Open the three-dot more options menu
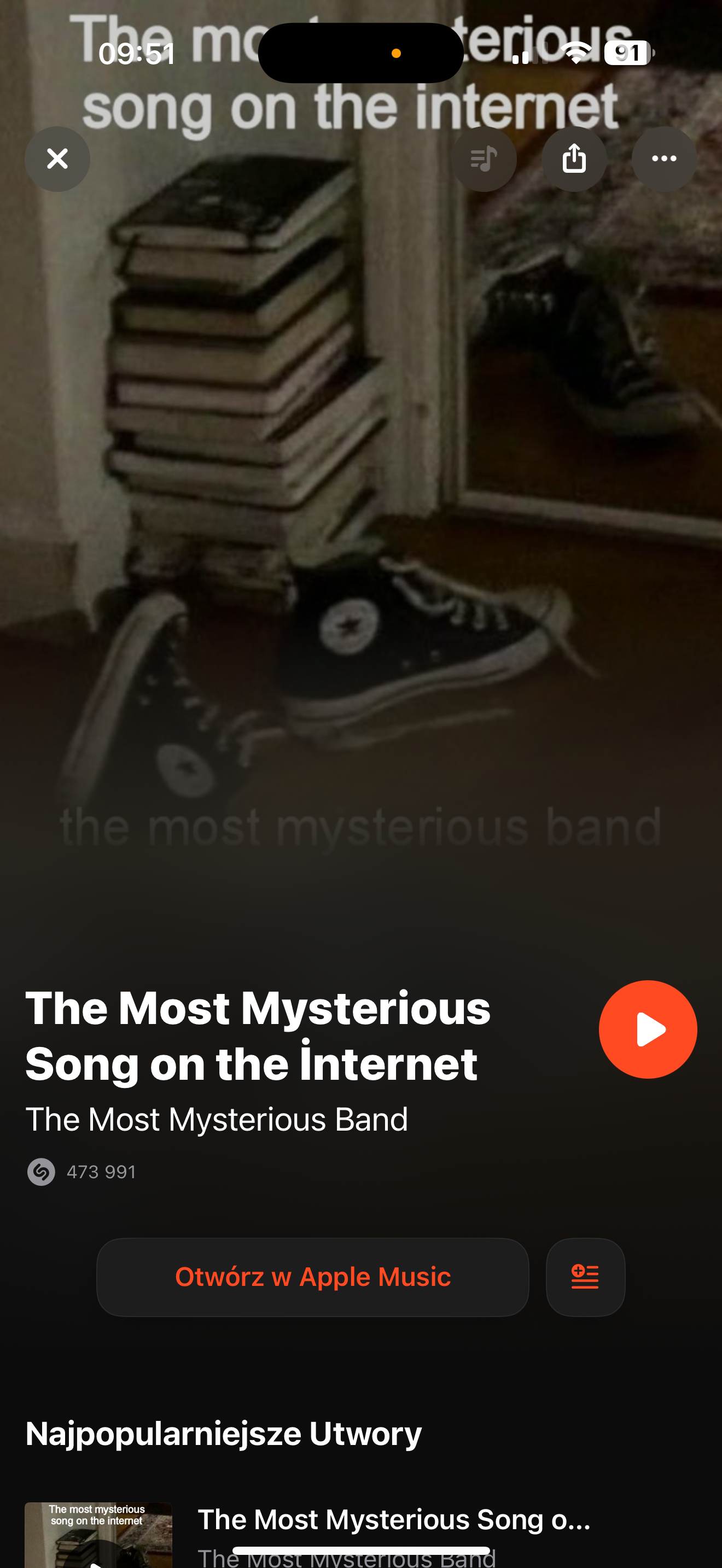The image size is (722, 1568). pos(663,159)
